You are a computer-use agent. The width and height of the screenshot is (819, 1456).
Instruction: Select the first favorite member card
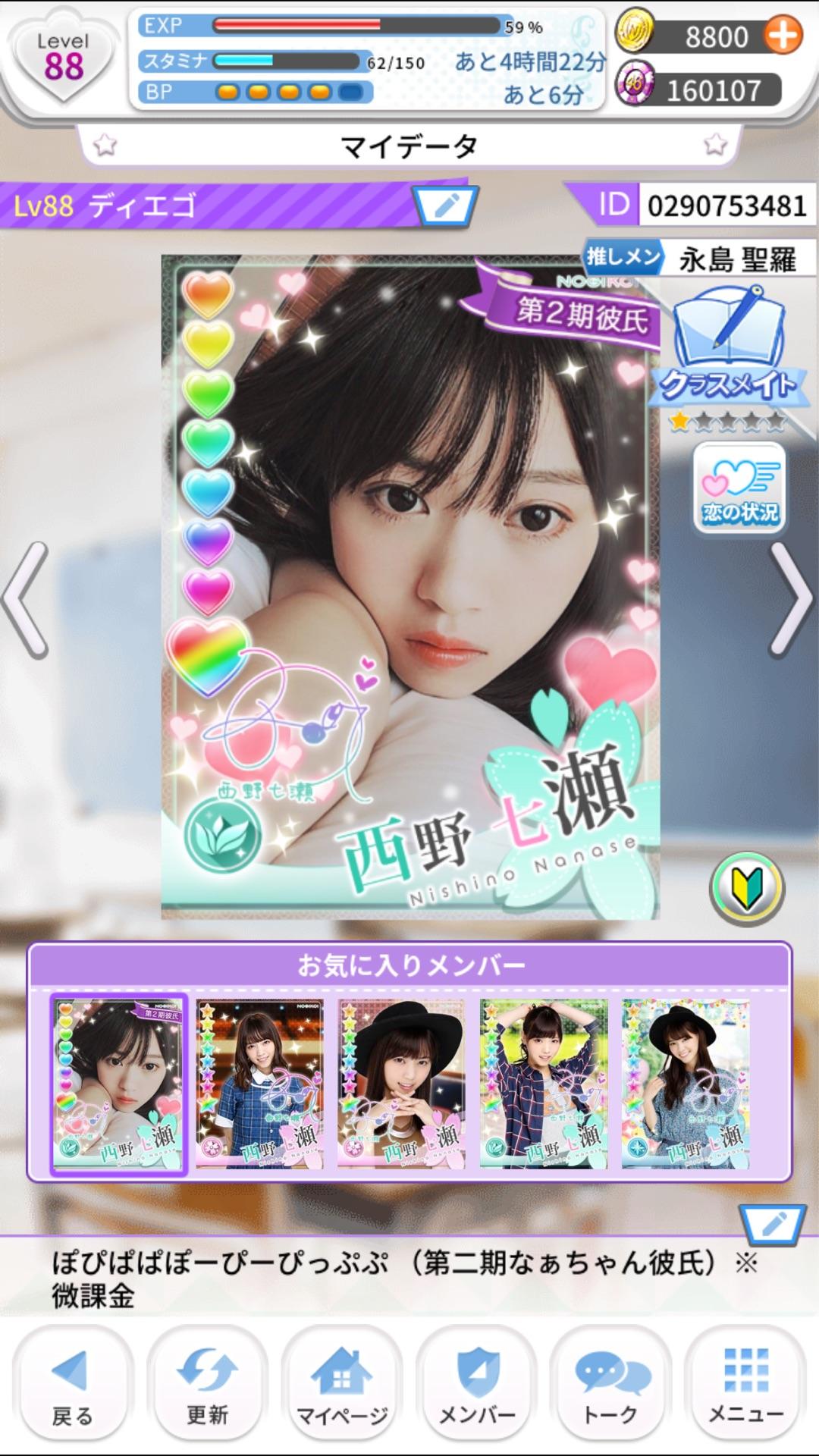[118, 1084]
